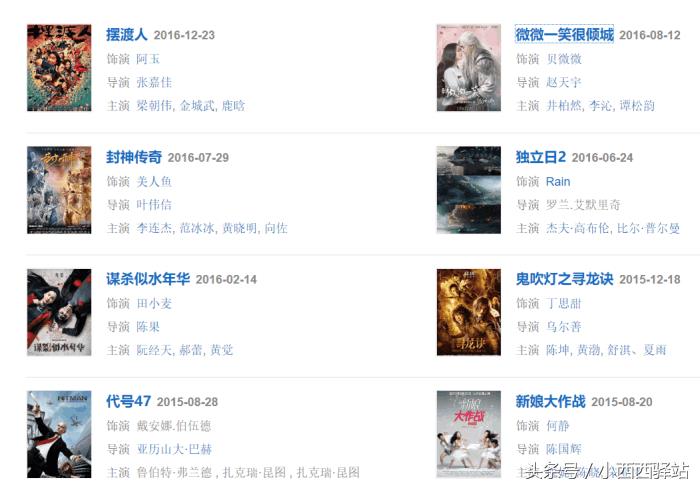Open actor 李连杰's profile

[x=154, y=228]
